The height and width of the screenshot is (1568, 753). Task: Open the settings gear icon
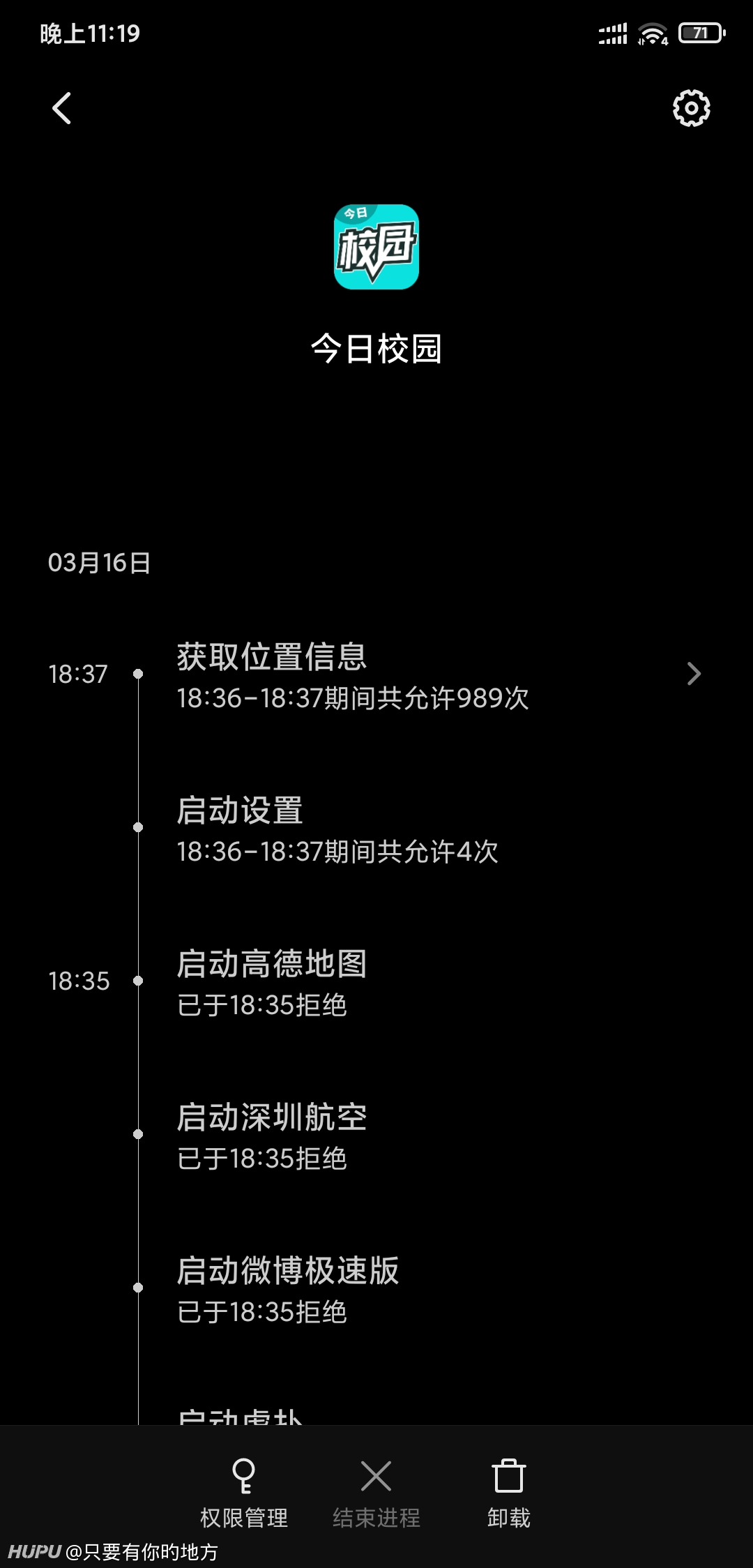(x=691, y=108)
